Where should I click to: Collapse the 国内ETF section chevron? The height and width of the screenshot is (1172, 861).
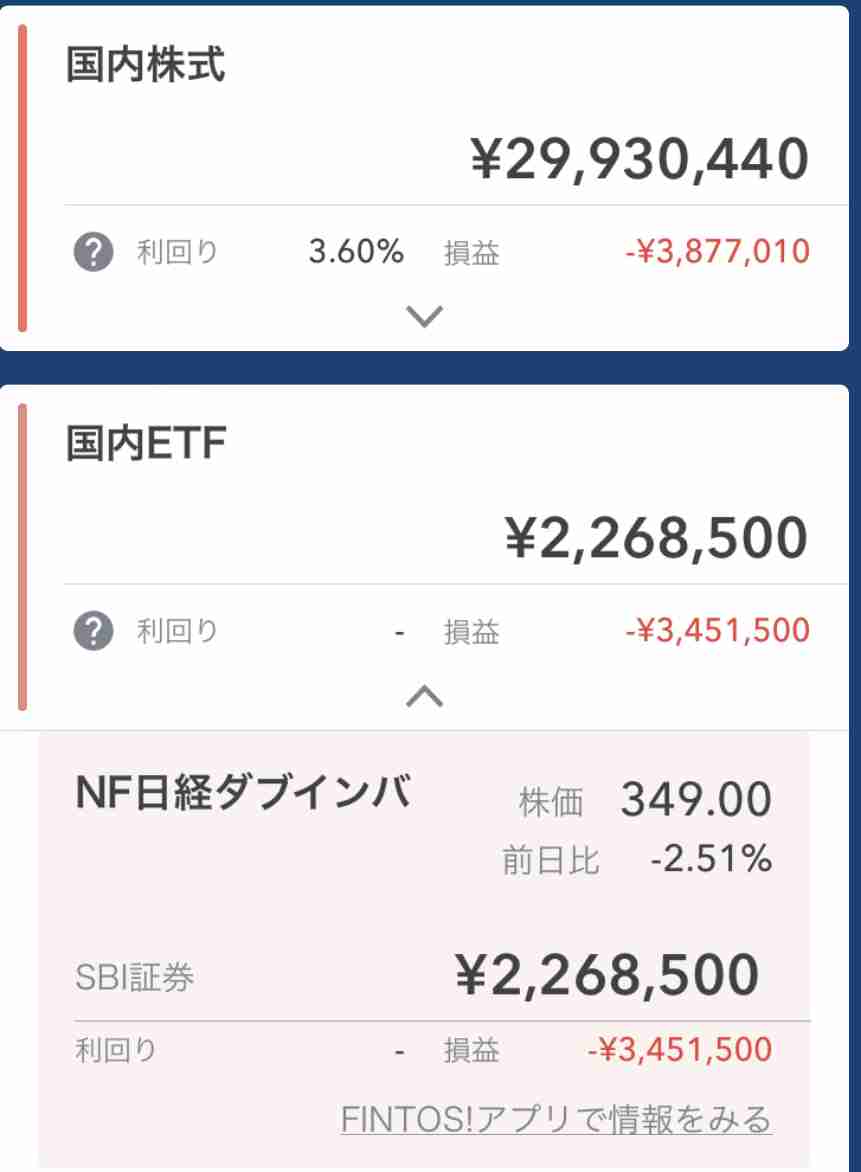425,696
